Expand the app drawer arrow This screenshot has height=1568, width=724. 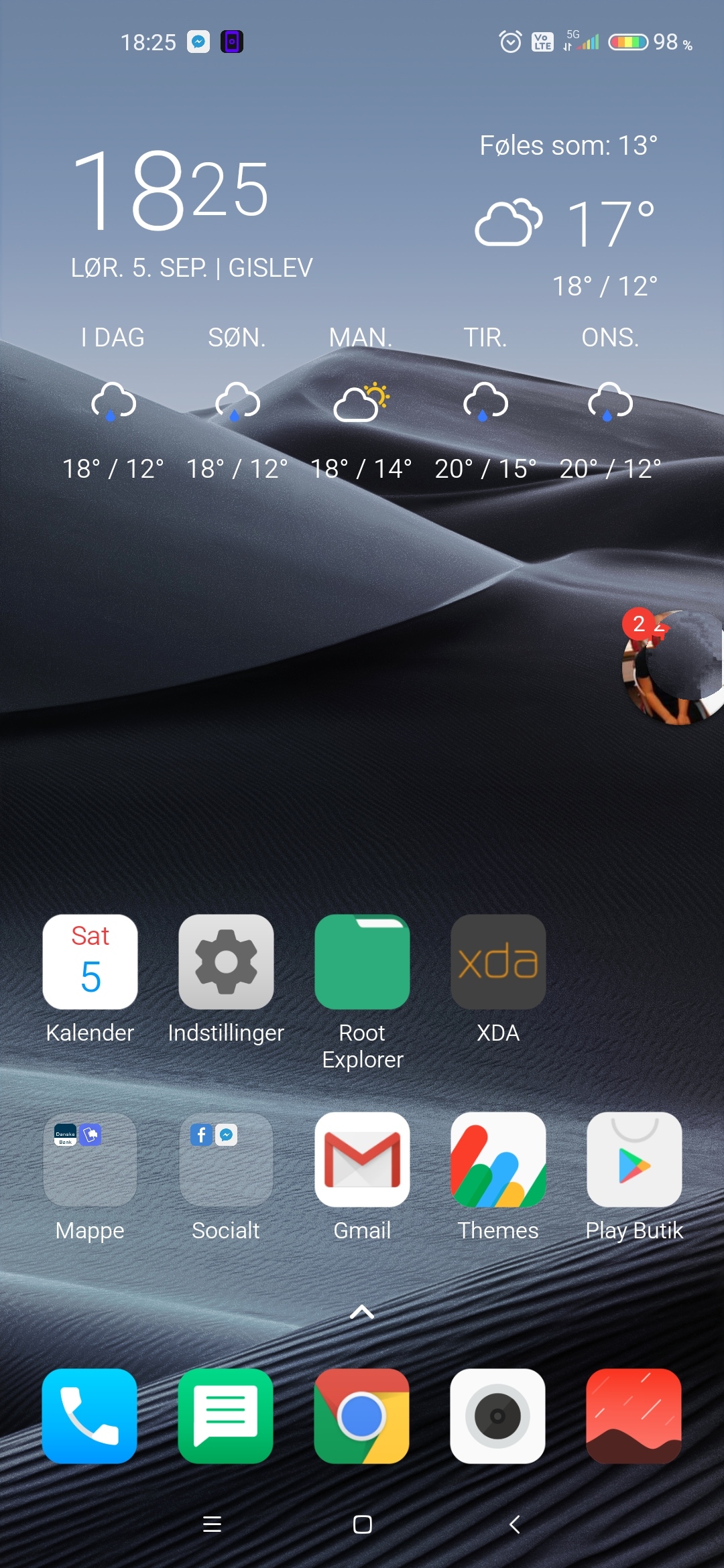tap(362, 1312)
